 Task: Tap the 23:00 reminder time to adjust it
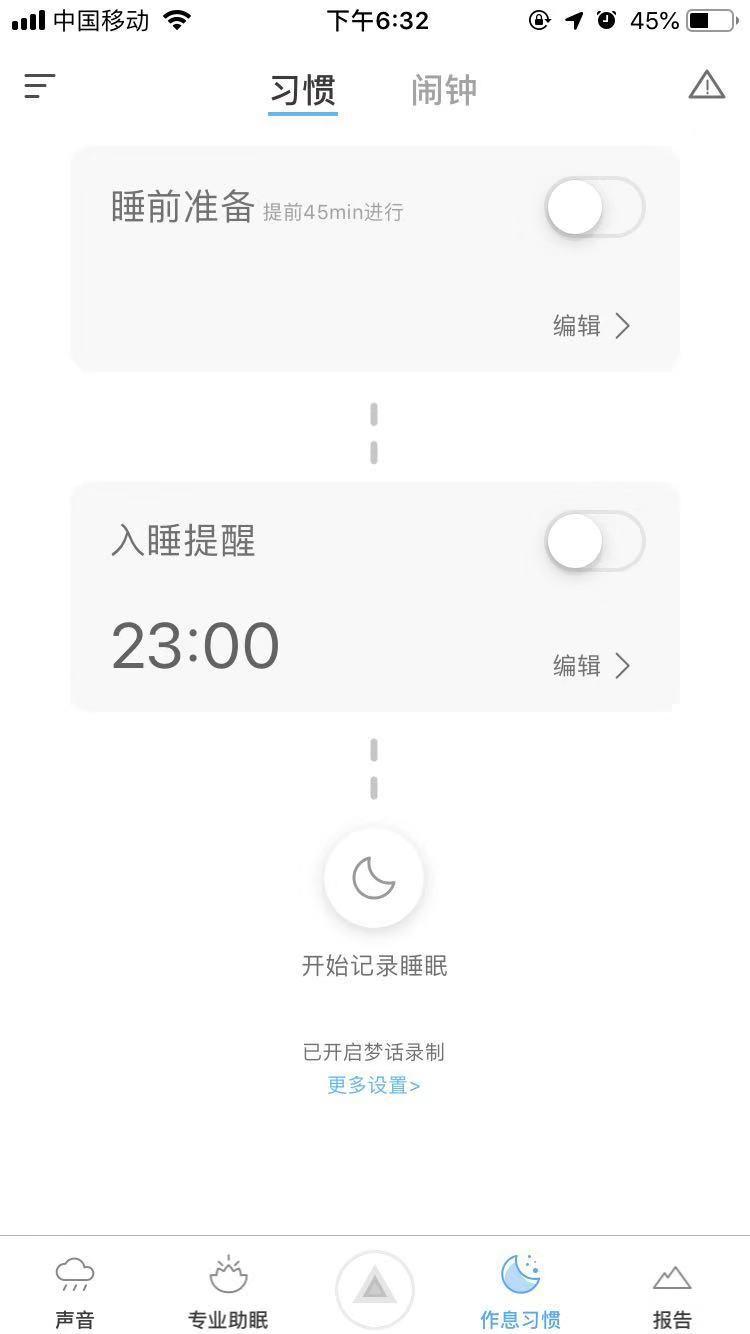[196, 645]
